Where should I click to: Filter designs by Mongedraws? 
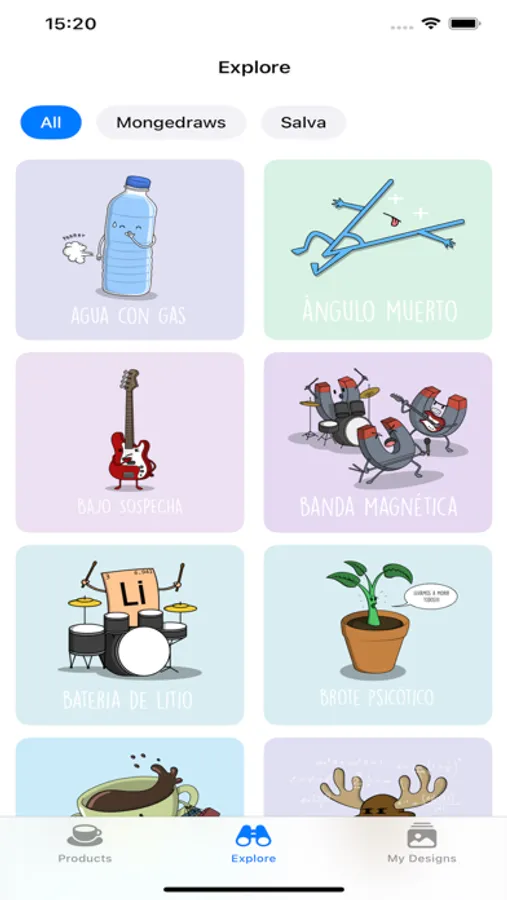[171, 122]
